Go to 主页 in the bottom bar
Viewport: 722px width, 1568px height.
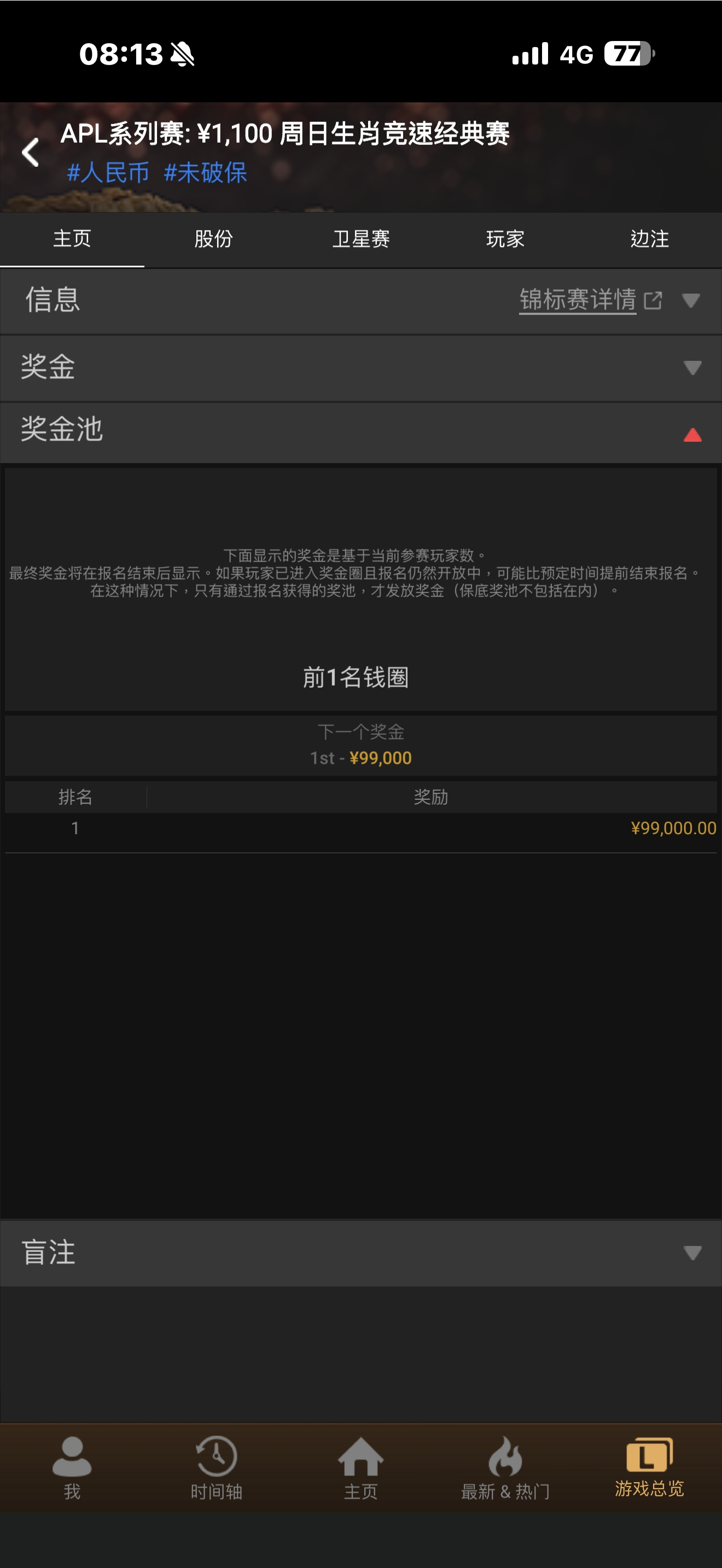pyautogui.click(x=360, y=1468)
